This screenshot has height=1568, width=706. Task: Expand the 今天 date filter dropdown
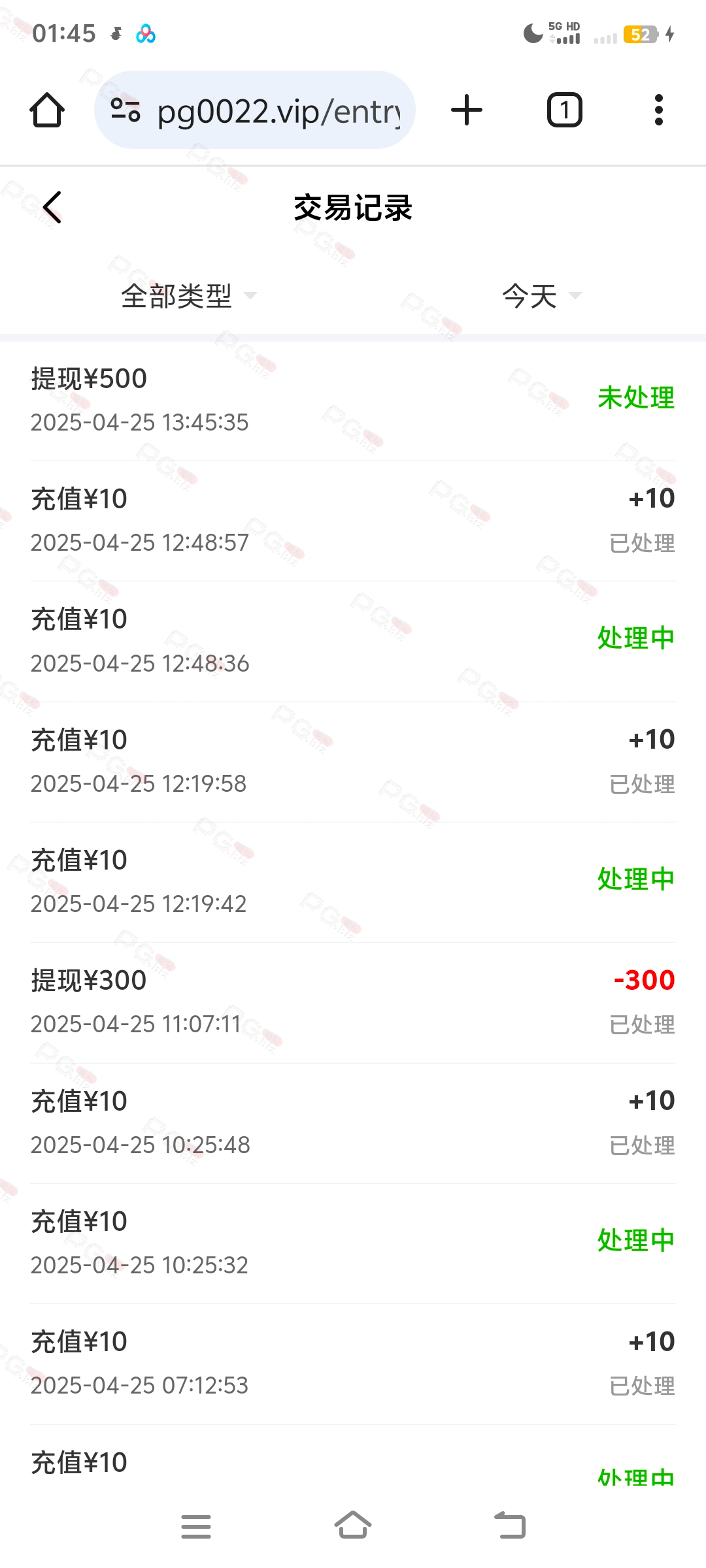(x=542, y=296)
